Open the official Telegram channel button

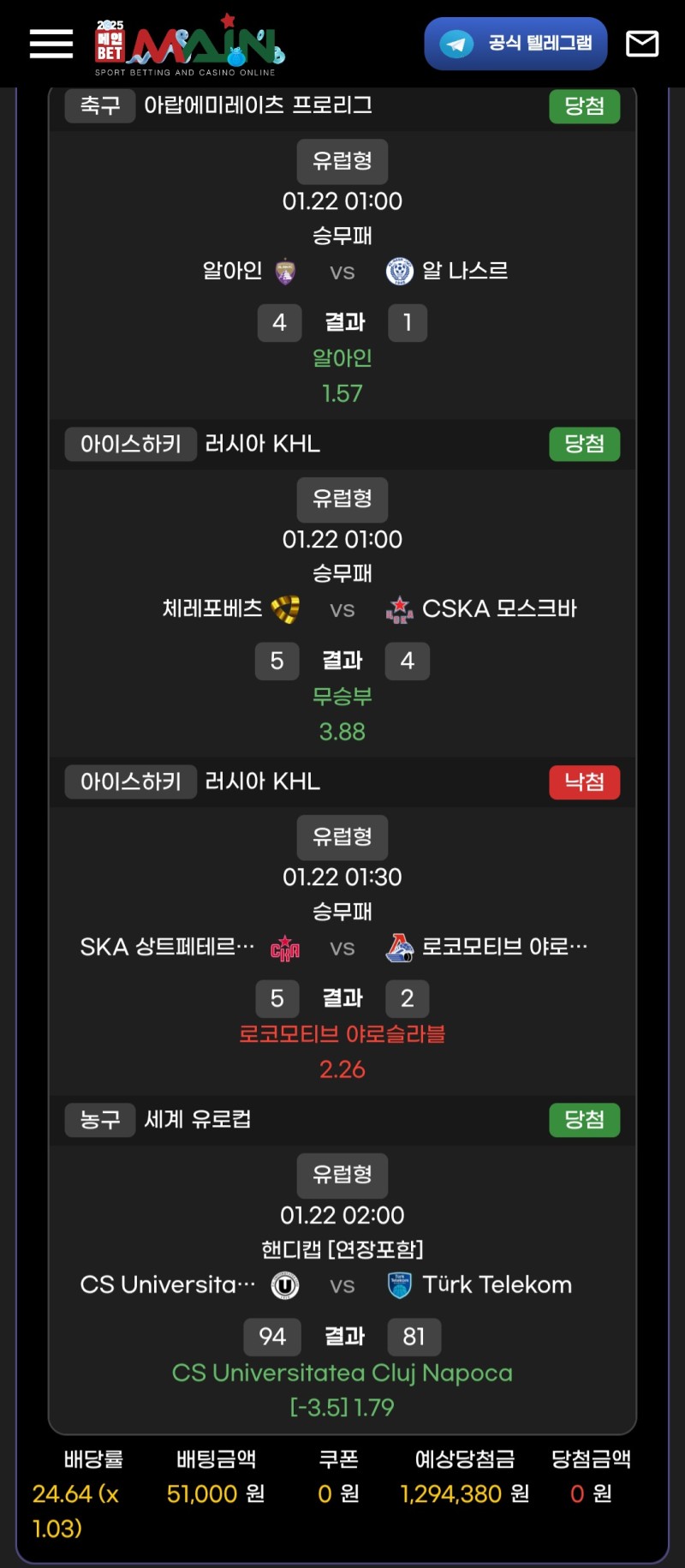tap(515, 44)
